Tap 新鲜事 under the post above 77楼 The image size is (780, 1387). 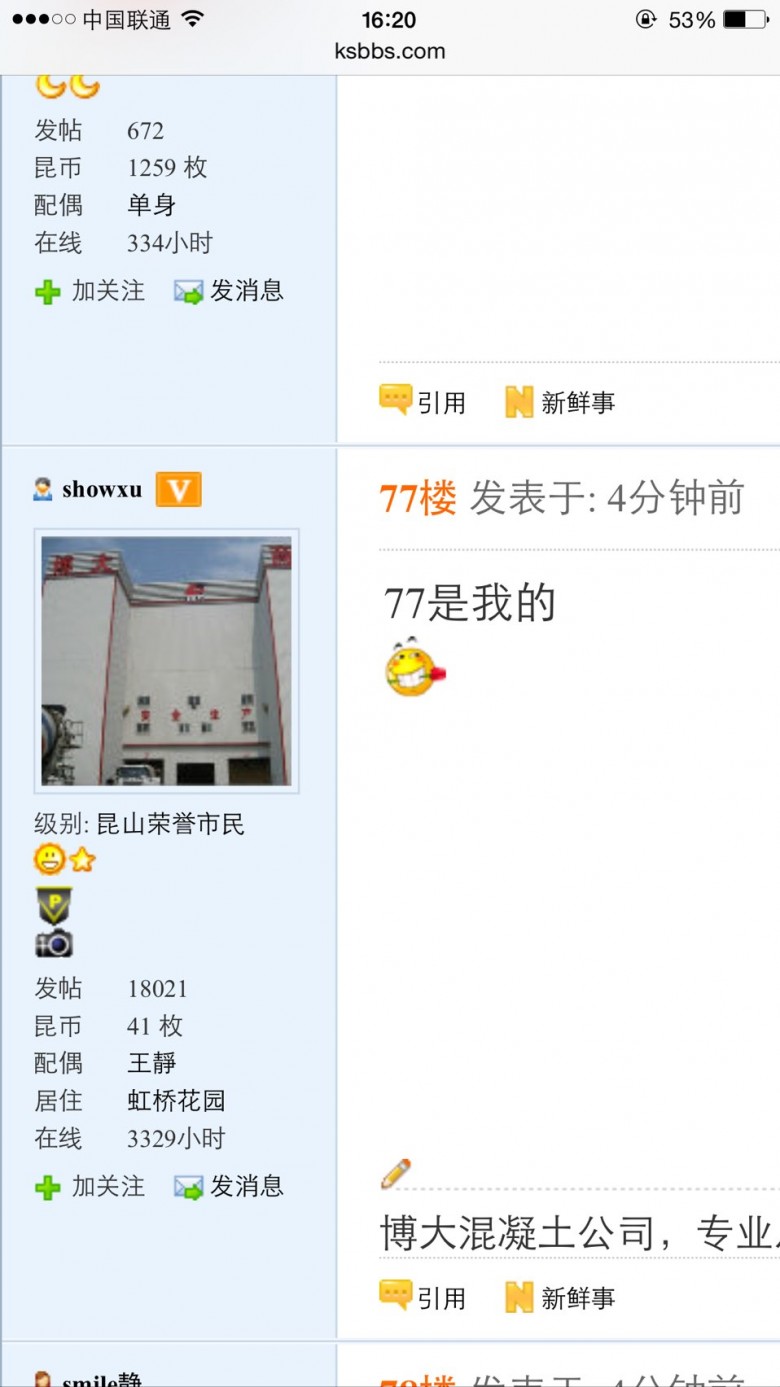click(560, 402)
